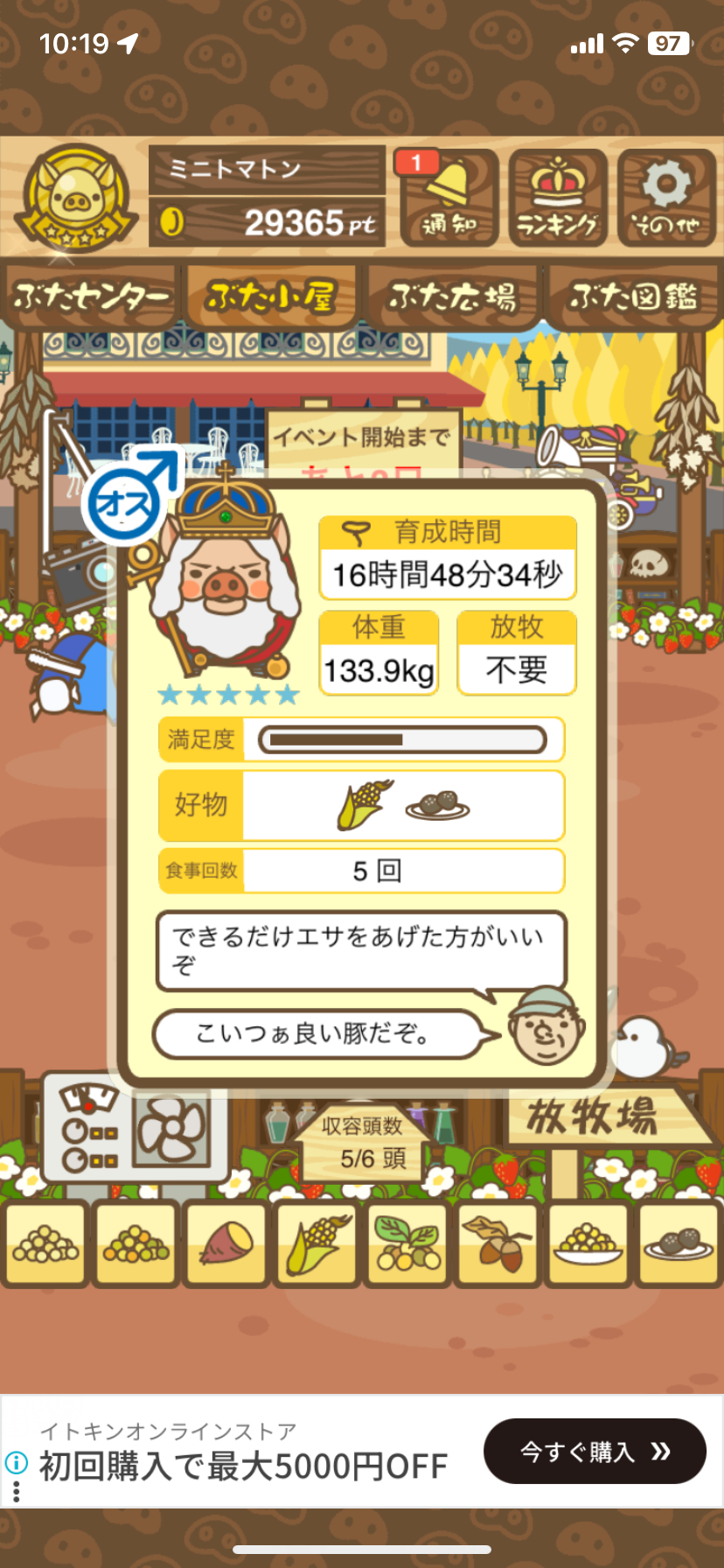
Task: Select the acorn feed
Action: coord(498,1244)
